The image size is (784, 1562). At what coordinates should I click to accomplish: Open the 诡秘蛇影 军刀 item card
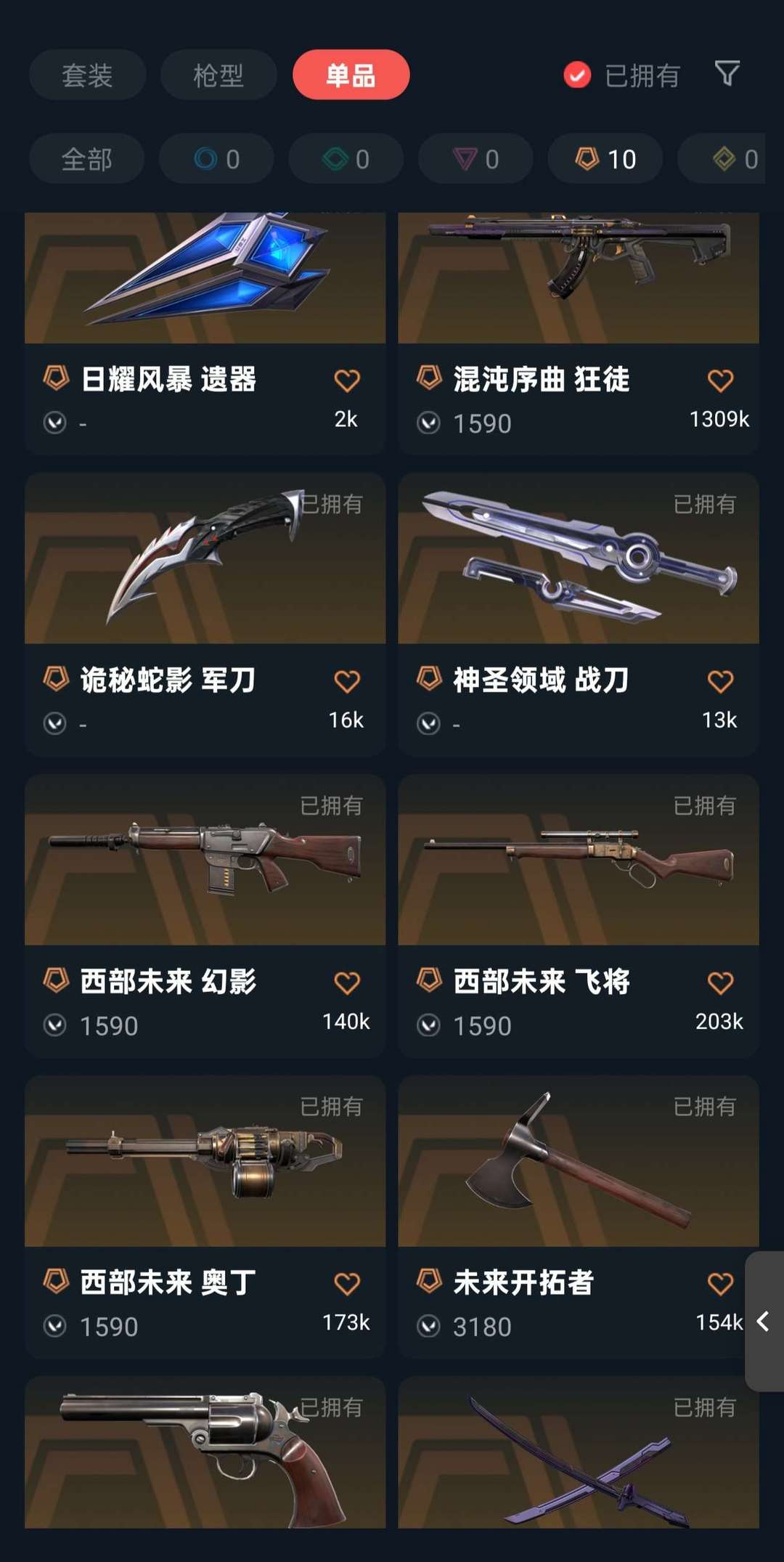[x=205, y=615]
